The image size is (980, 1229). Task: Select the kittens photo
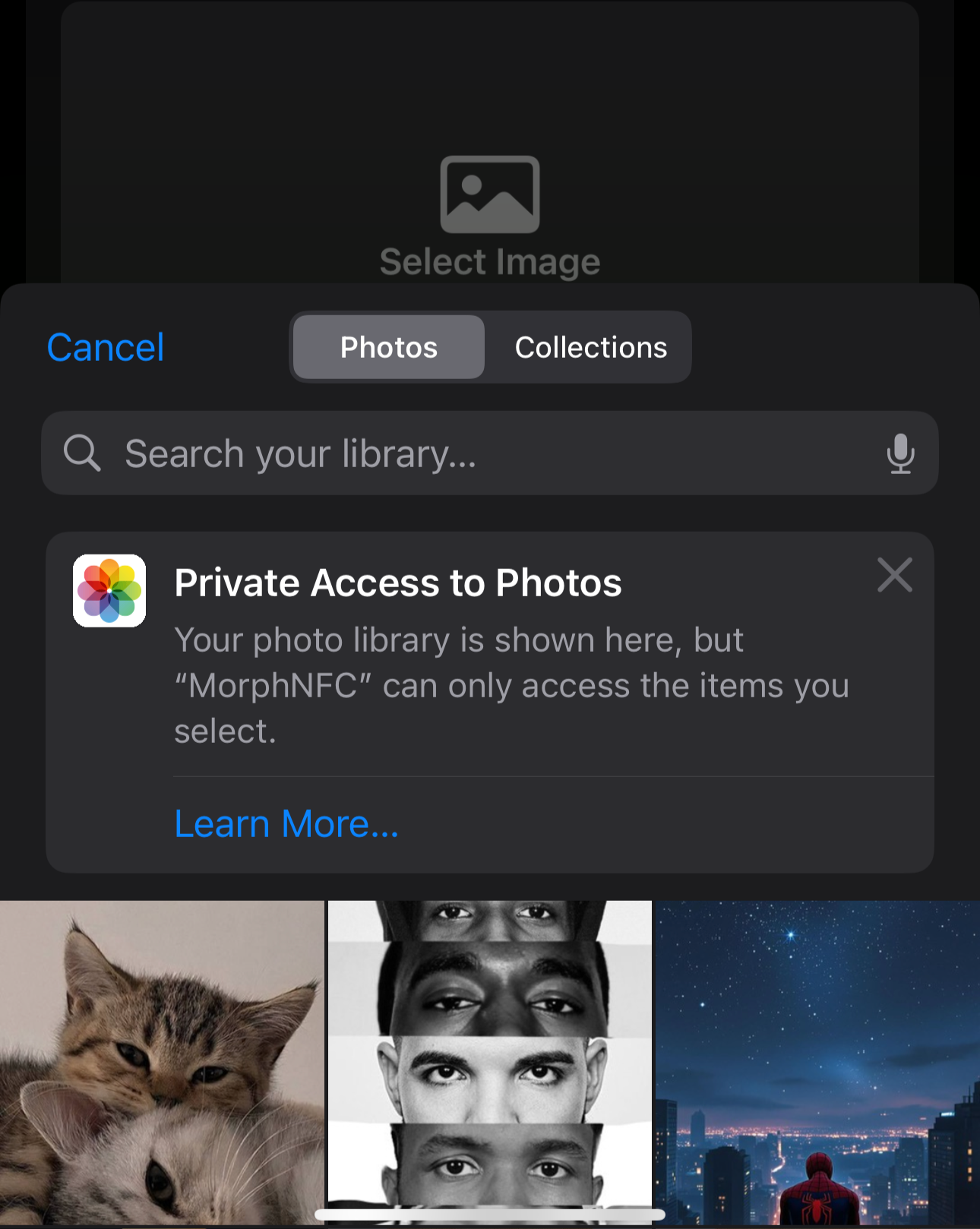coord(162,1063)
